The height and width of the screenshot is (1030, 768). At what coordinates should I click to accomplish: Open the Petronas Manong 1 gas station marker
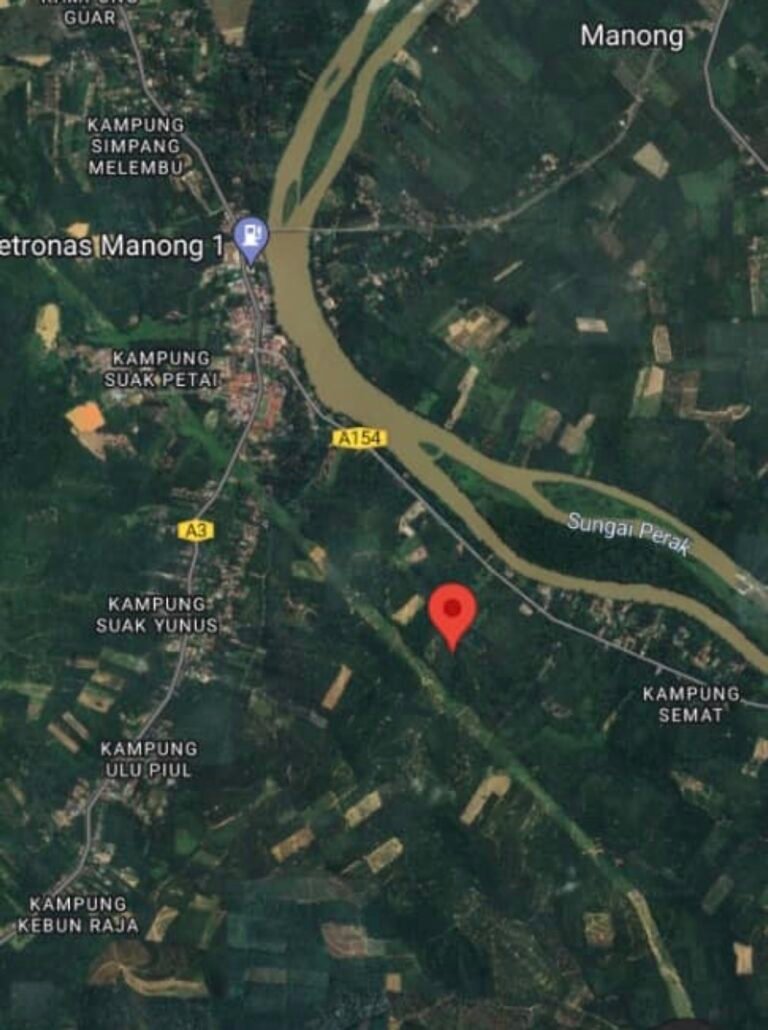pos(251,238)
